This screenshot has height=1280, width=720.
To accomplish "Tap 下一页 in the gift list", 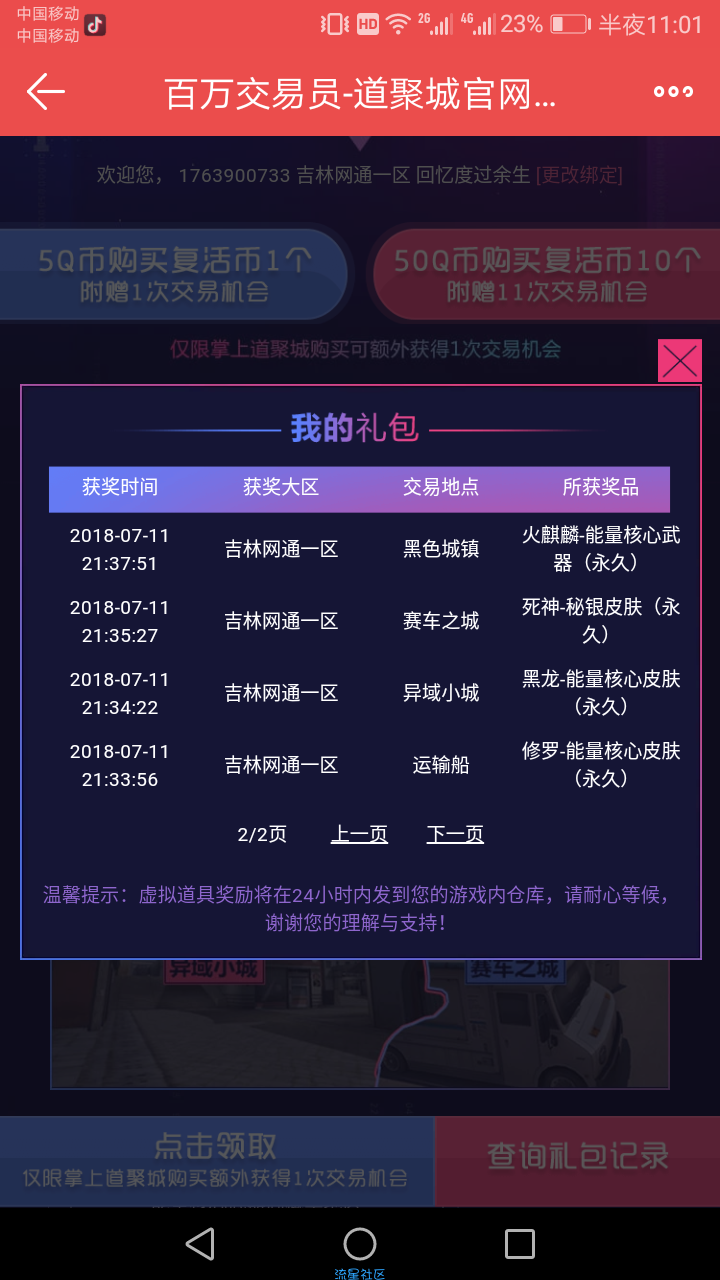I will [x=455, y=834].
